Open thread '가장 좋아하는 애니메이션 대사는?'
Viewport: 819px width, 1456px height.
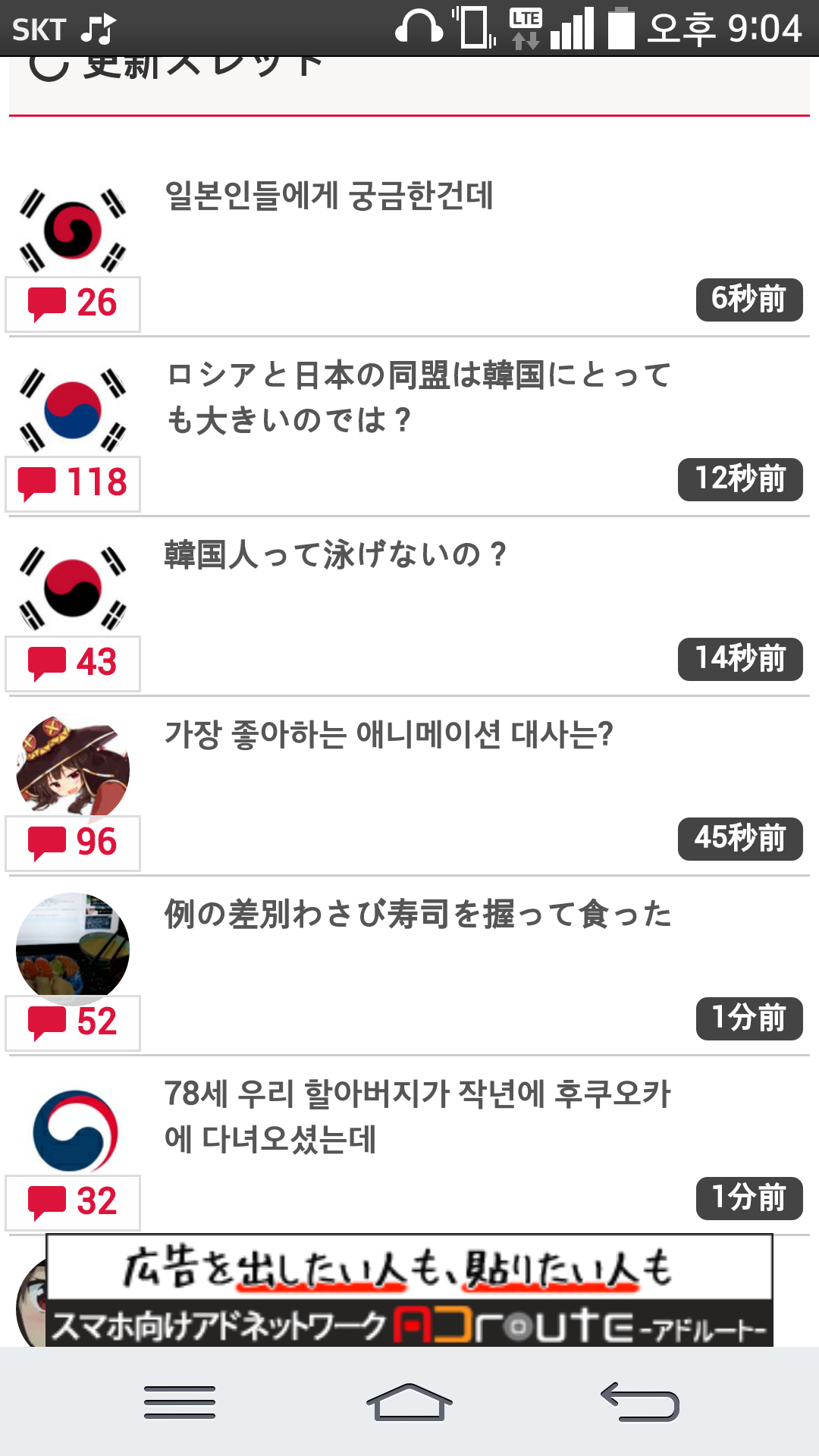point(388,735)
